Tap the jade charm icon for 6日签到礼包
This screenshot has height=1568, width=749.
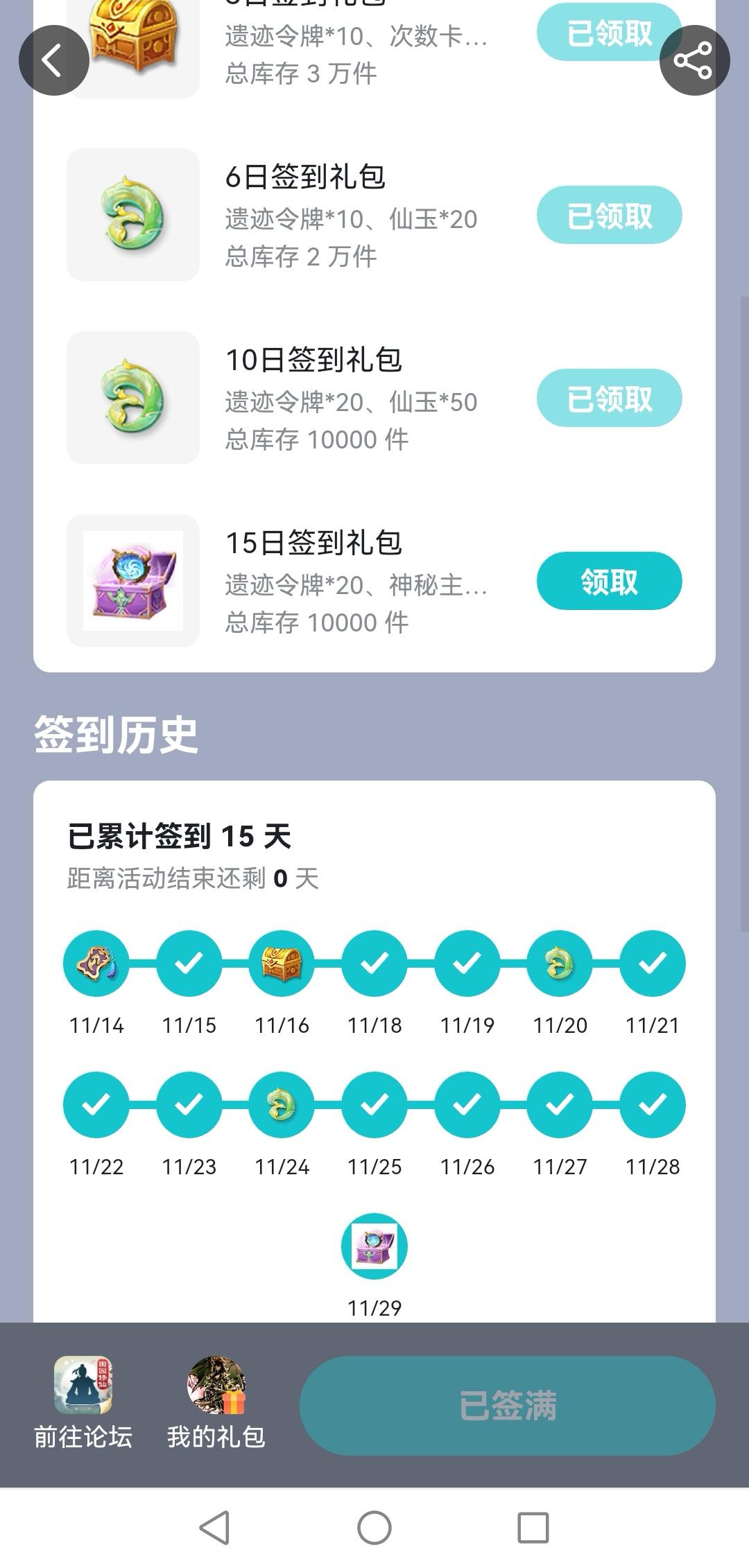coord(134,216)
